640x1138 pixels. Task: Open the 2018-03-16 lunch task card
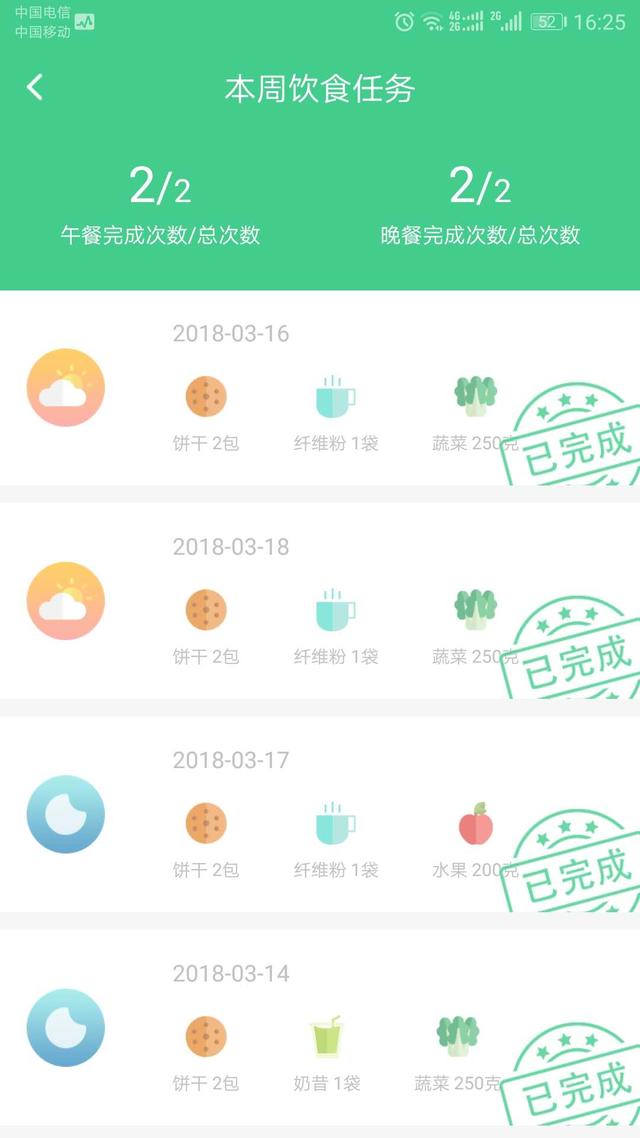(x=320, y=390)
